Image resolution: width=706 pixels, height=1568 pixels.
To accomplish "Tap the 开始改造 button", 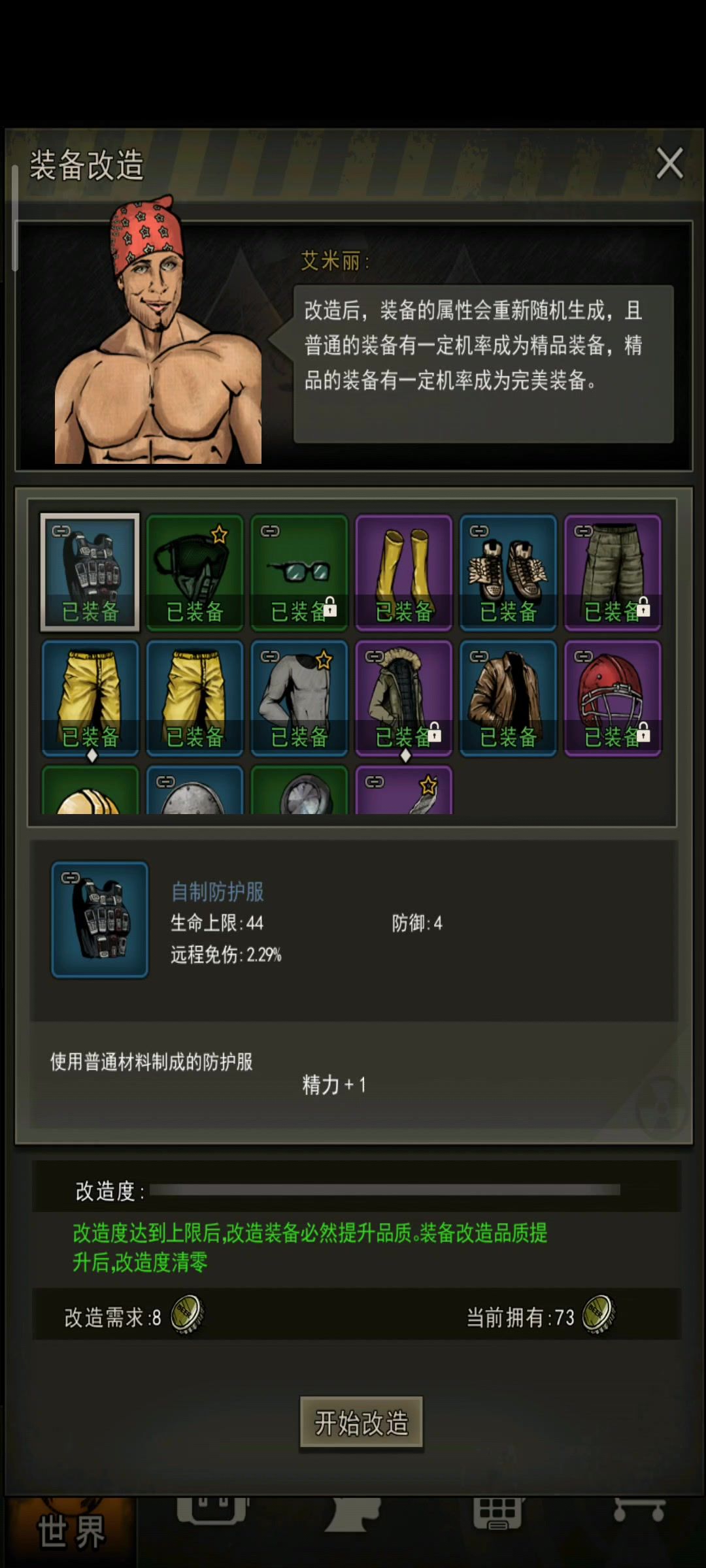I will 361,1423.
